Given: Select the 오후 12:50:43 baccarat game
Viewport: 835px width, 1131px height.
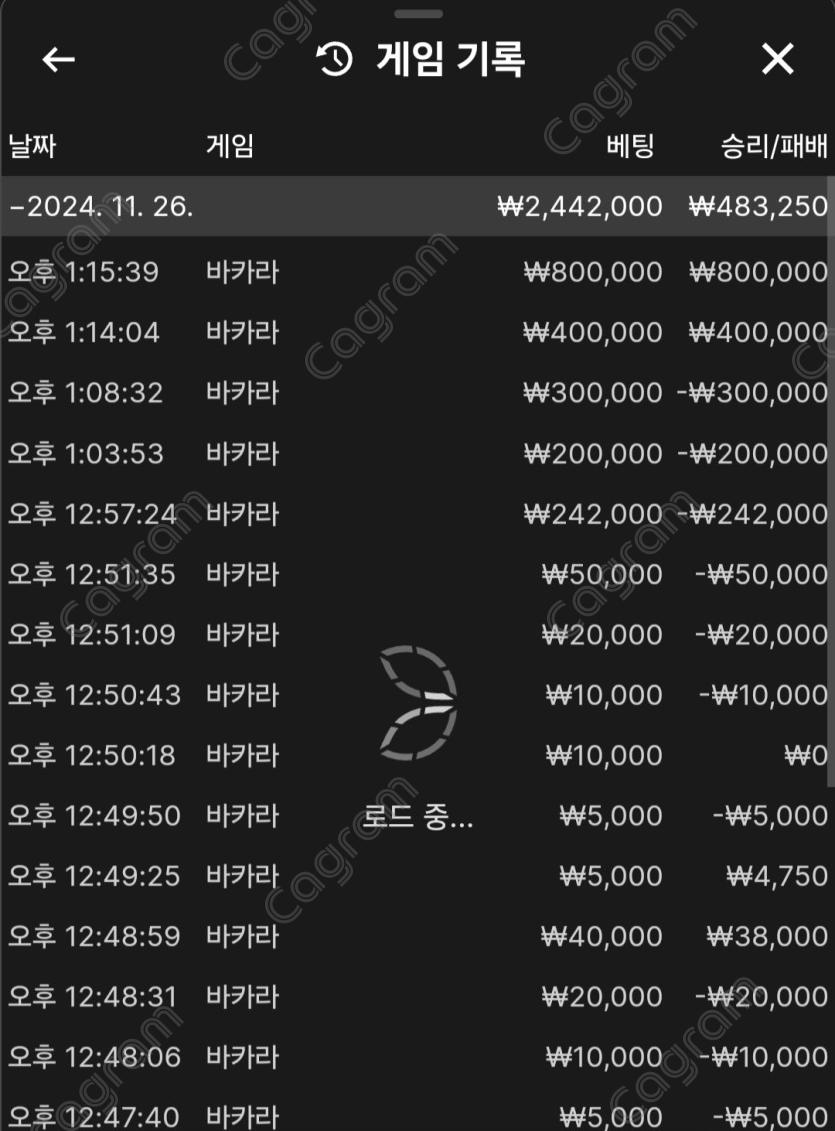Looking at the screenshot, I should pyautogui.click(x=417, y=694).
